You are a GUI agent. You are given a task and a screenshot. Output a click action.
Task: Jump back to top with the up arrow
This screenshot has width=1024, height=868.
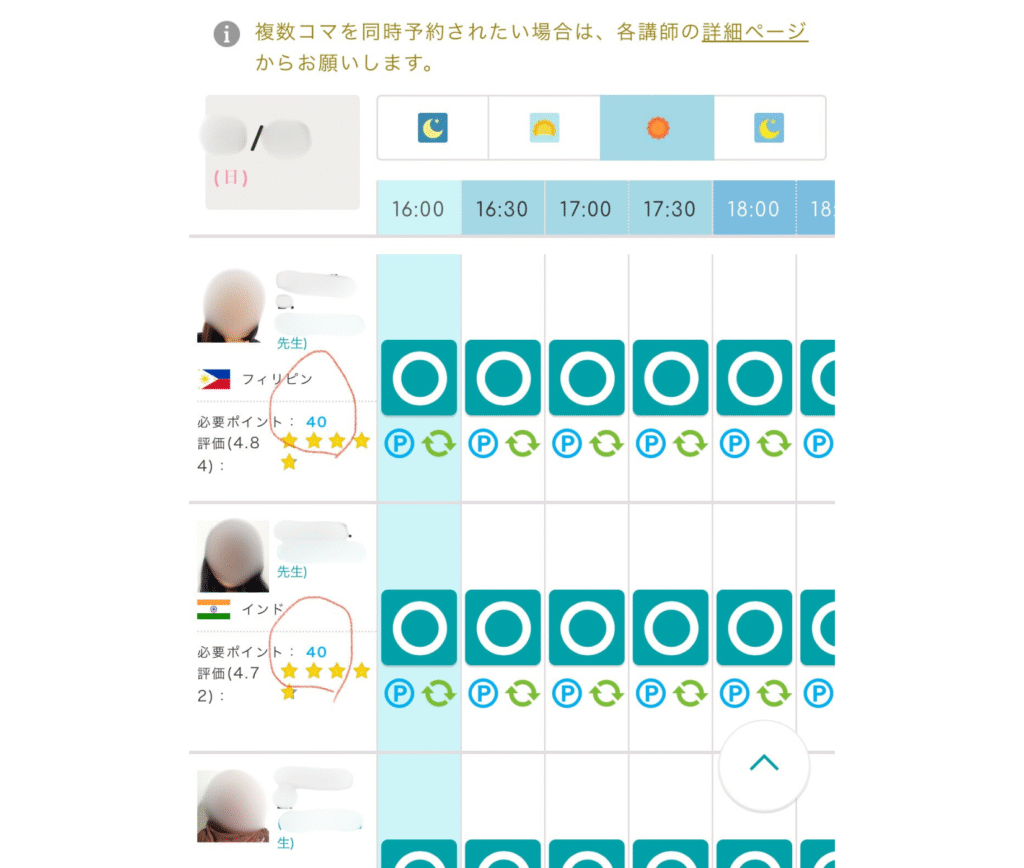pyautogui.click(x=764, y=765)
